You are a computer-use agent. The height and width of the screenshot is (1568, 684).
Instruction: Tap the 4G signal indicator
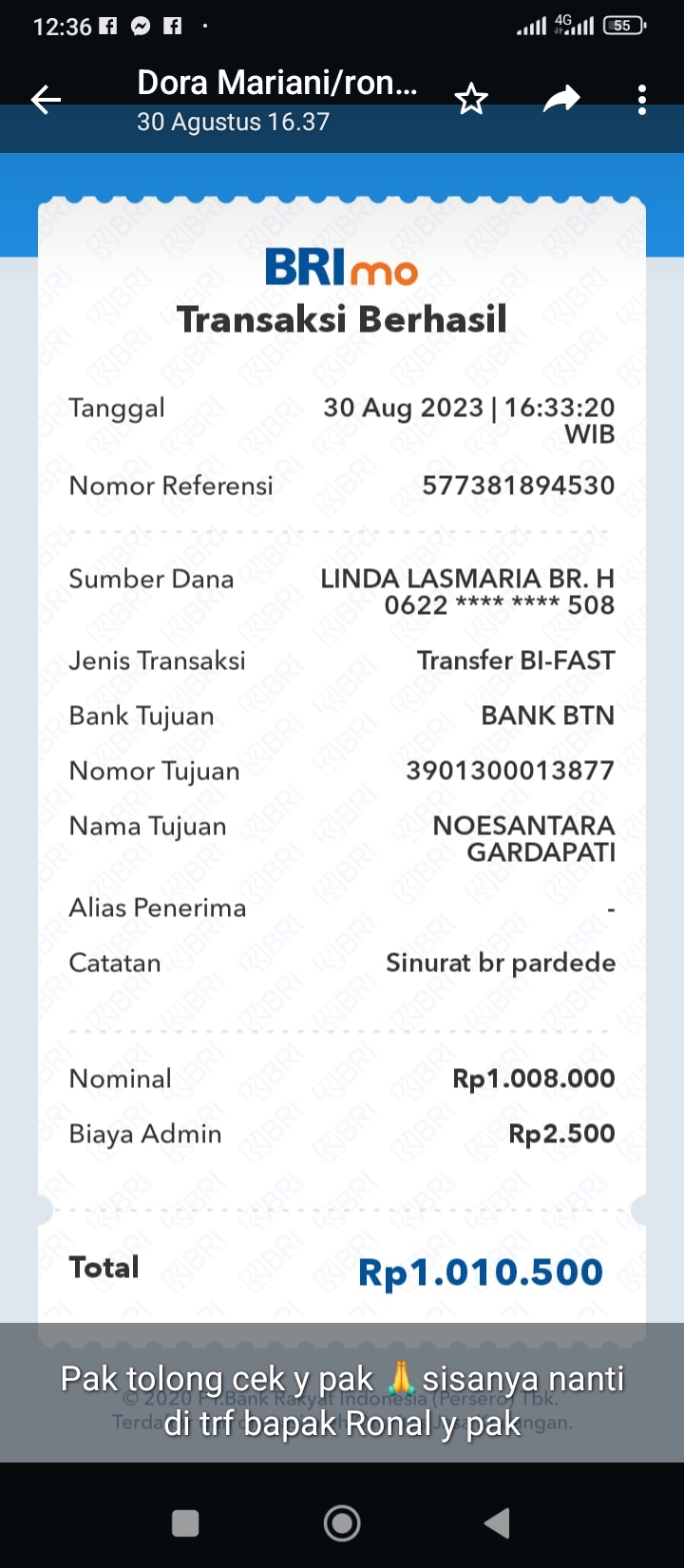[560, 25]
